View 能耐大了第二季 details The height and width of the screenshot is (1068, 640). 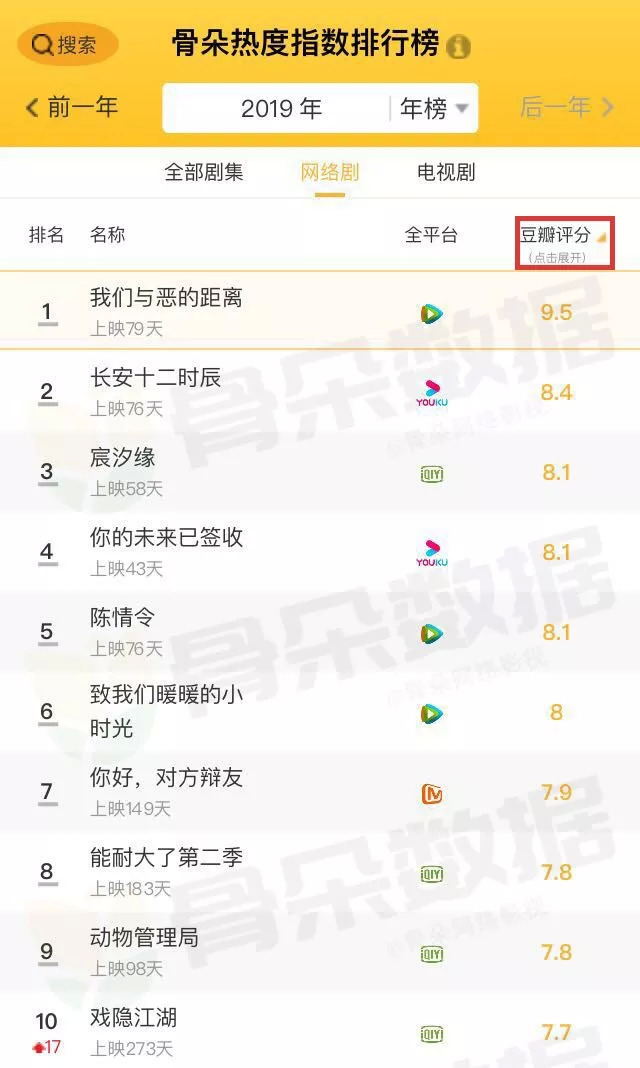click(166, 858)
